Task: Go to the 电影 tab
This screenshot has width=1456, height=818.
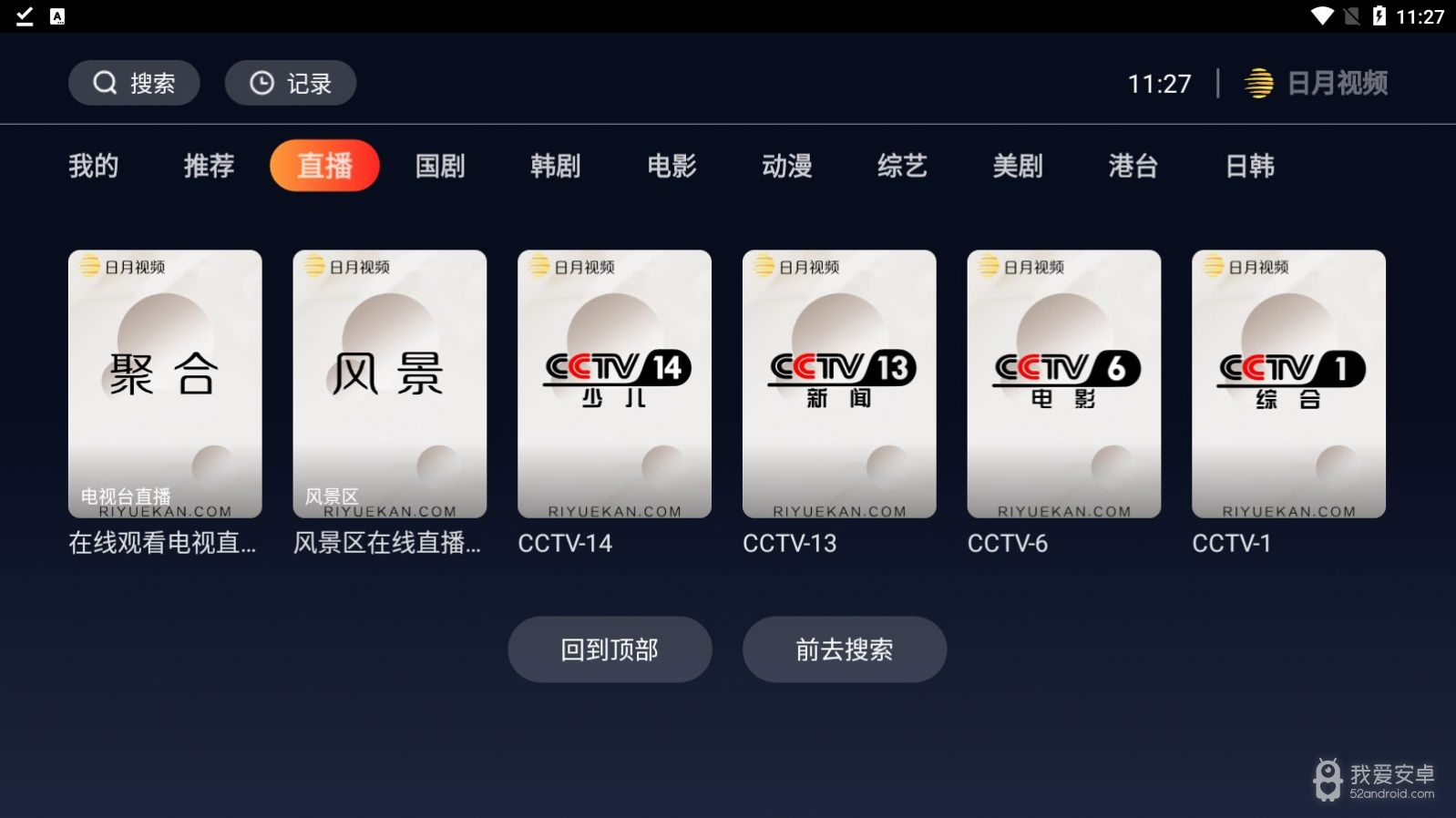Action: 672,166
